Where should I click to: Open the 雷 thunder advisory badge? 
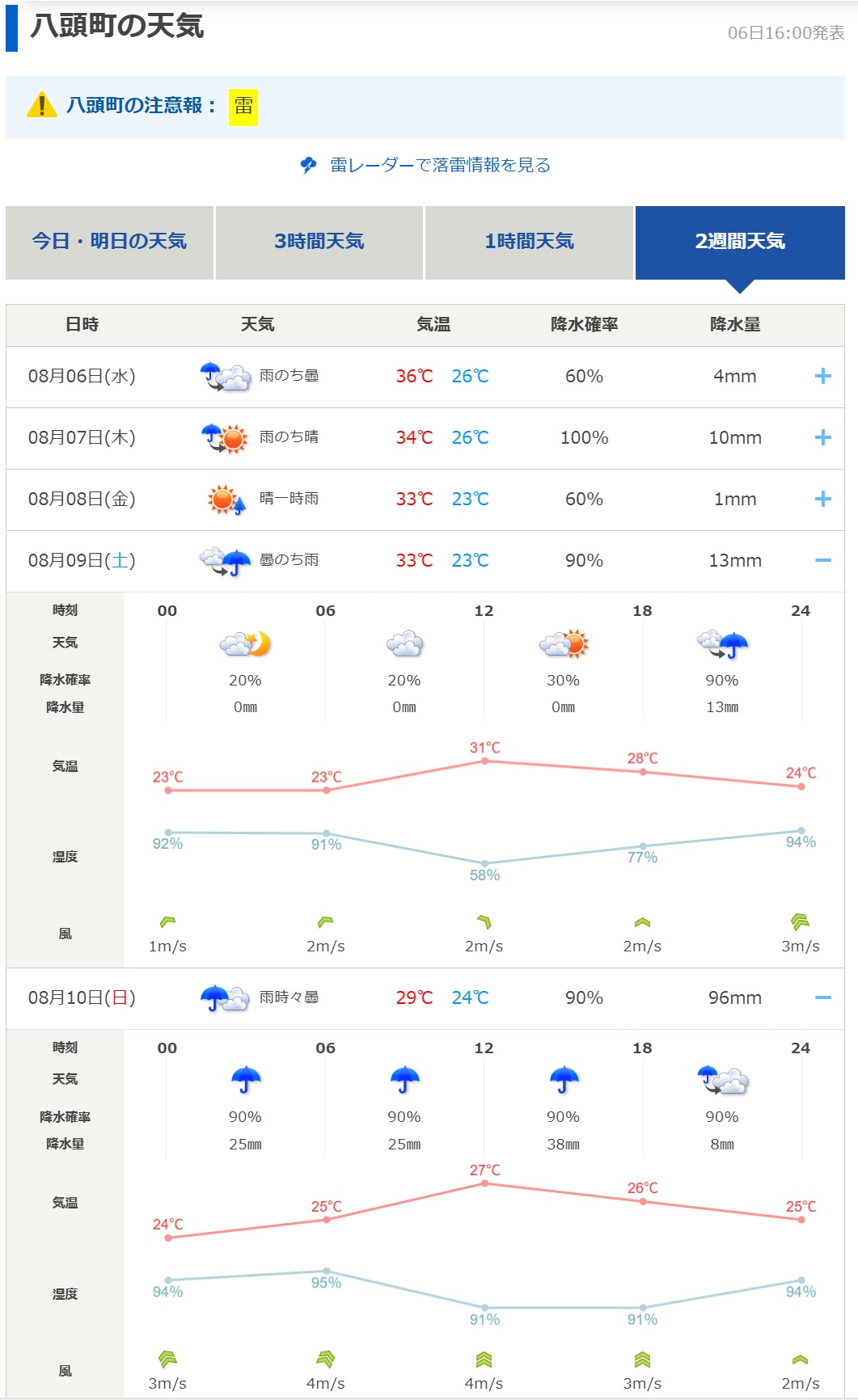click(x=243, y=107)
